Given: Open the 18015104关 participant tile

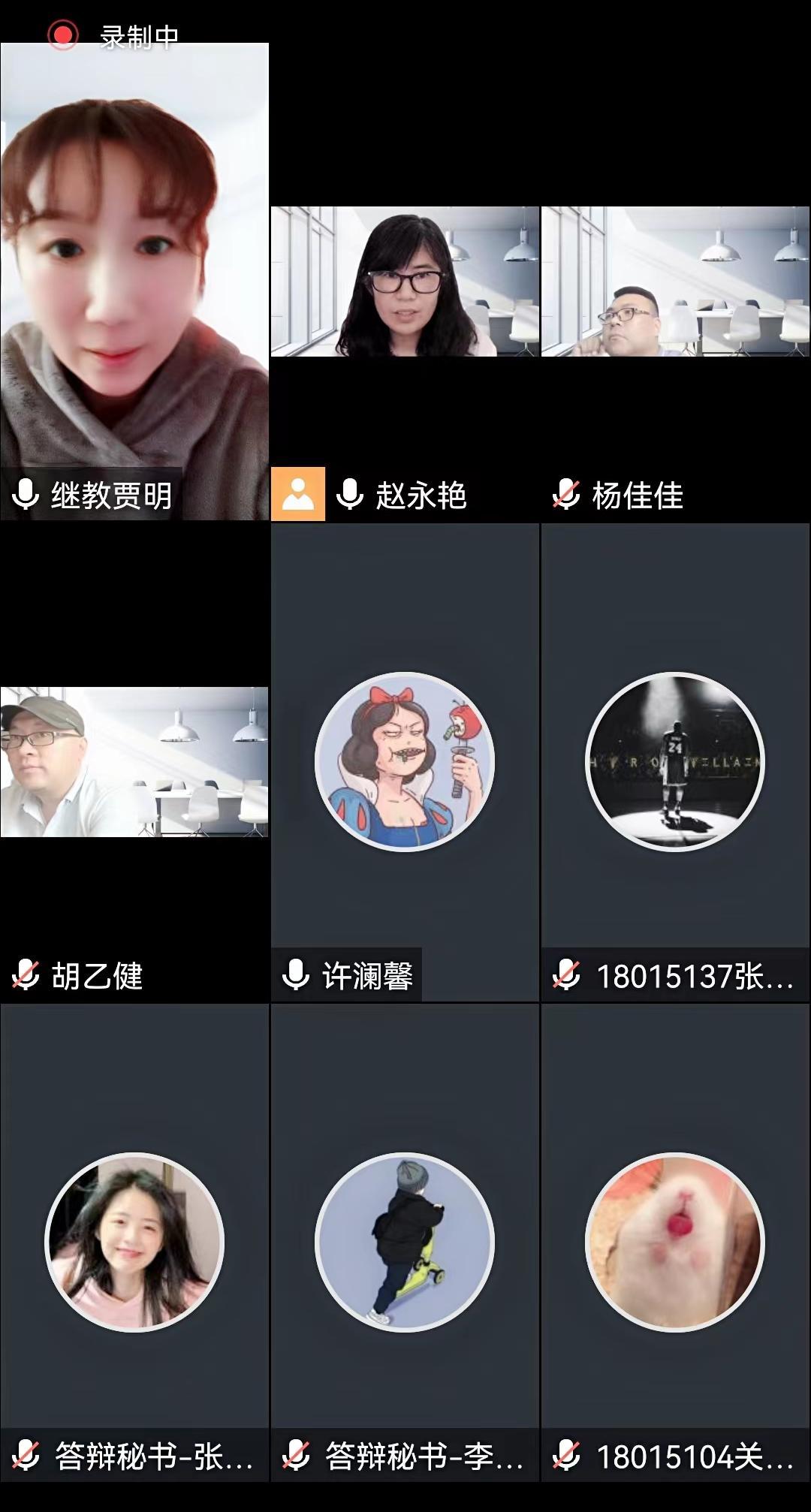Looking at the screenshot, I should point(675,1242).
